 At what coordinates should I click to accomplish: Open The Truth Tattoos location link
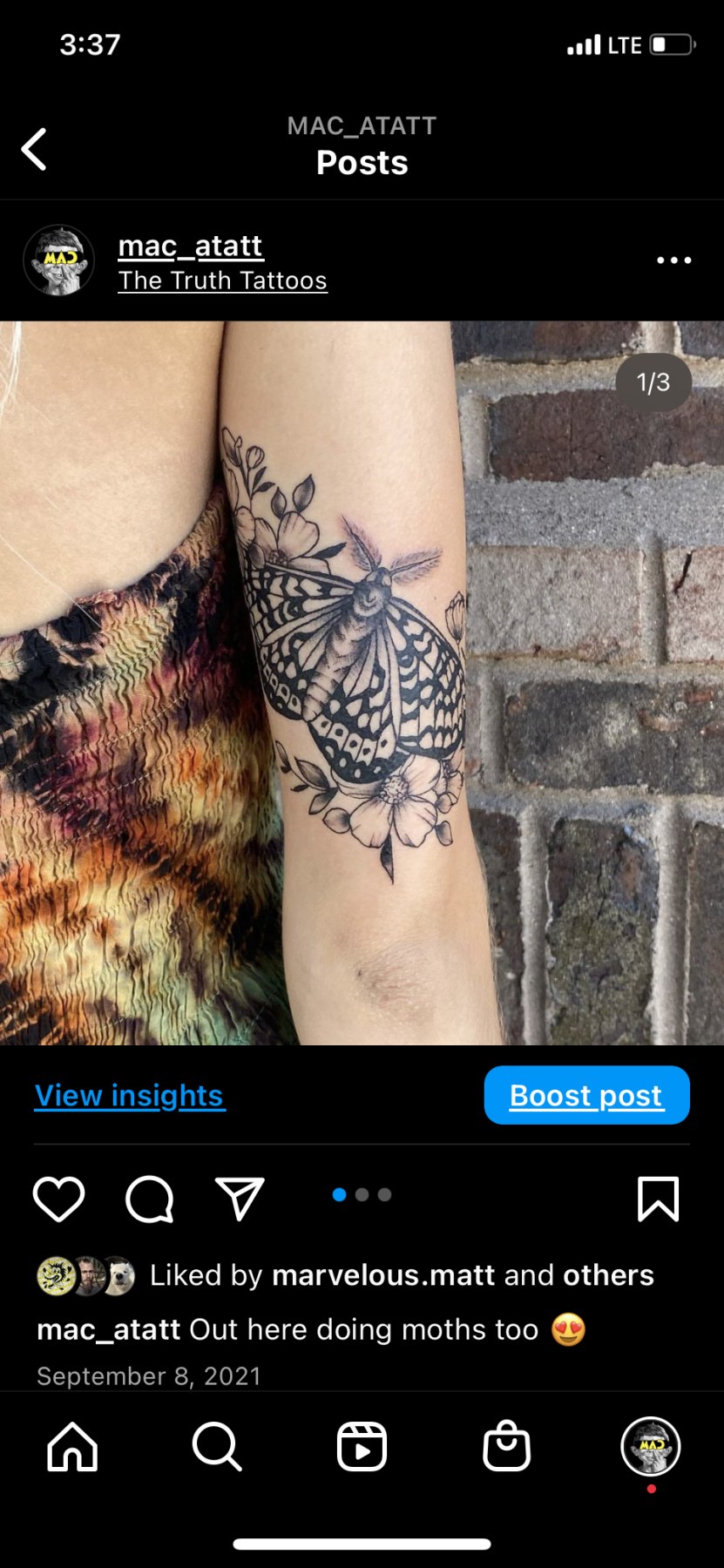(x=222, y=280)
